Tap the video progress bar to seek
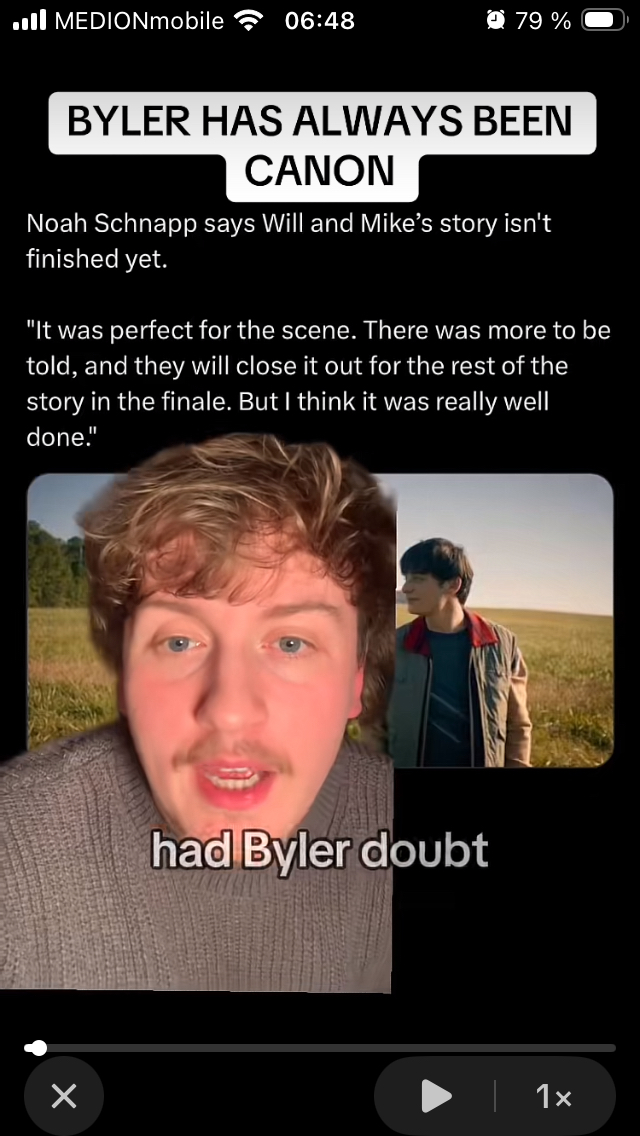Image resolution: width=640 pixels, height=1136 pixels. coord(320,1048)
